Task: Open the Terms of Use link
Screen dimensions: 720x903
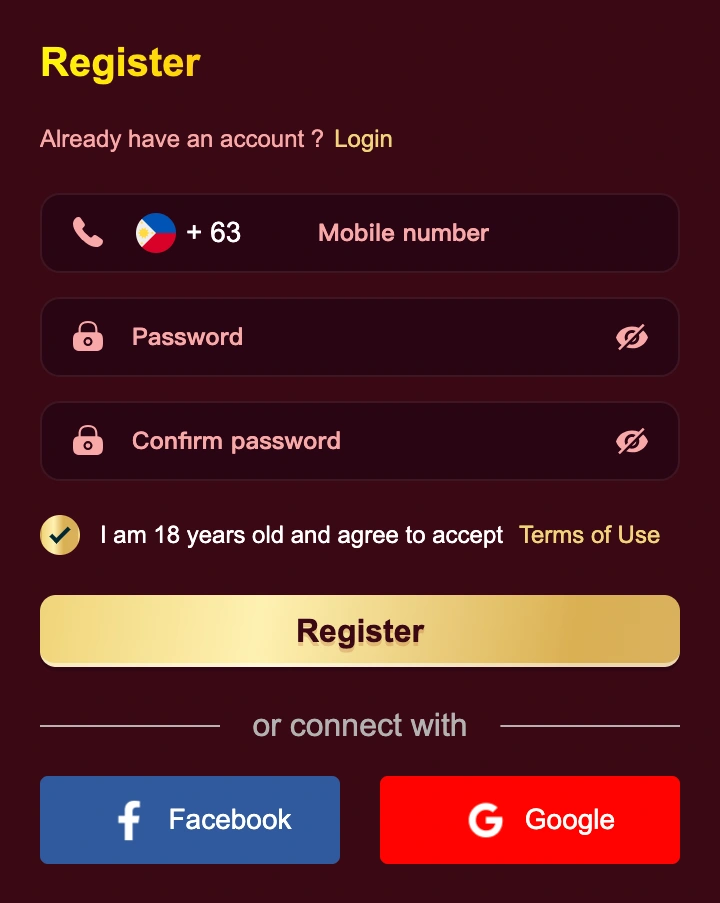Action: [589, 535]
